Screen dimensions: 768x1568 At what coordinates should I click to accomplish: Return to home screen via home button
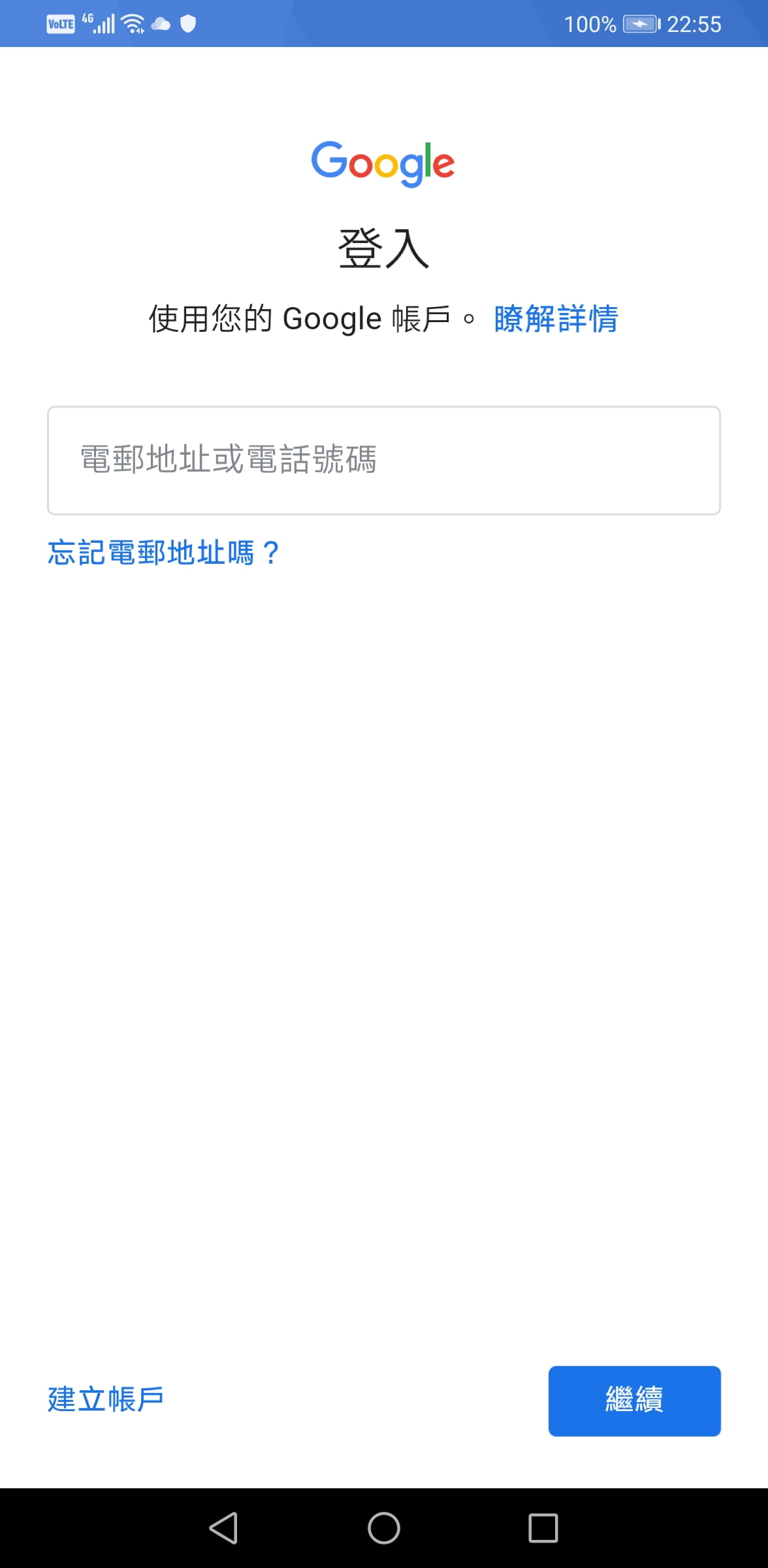(x=384, y=1528)
